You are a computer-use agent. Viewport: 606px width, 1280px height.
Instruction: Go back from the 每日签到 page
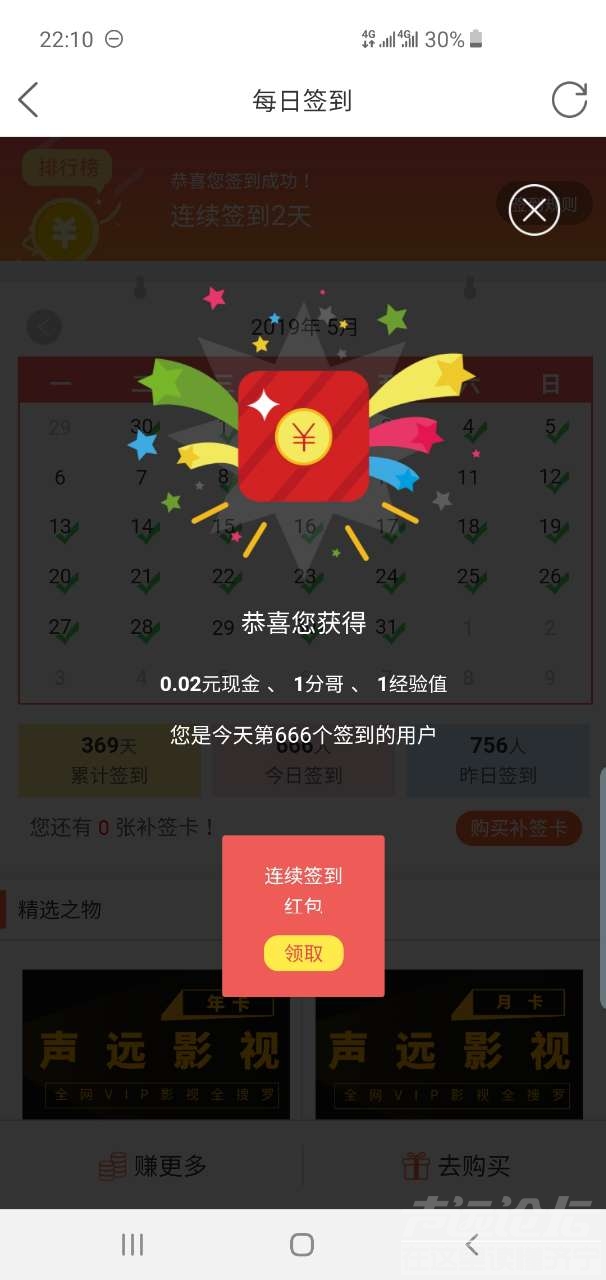pyautogui.click(x=29, y=100)
